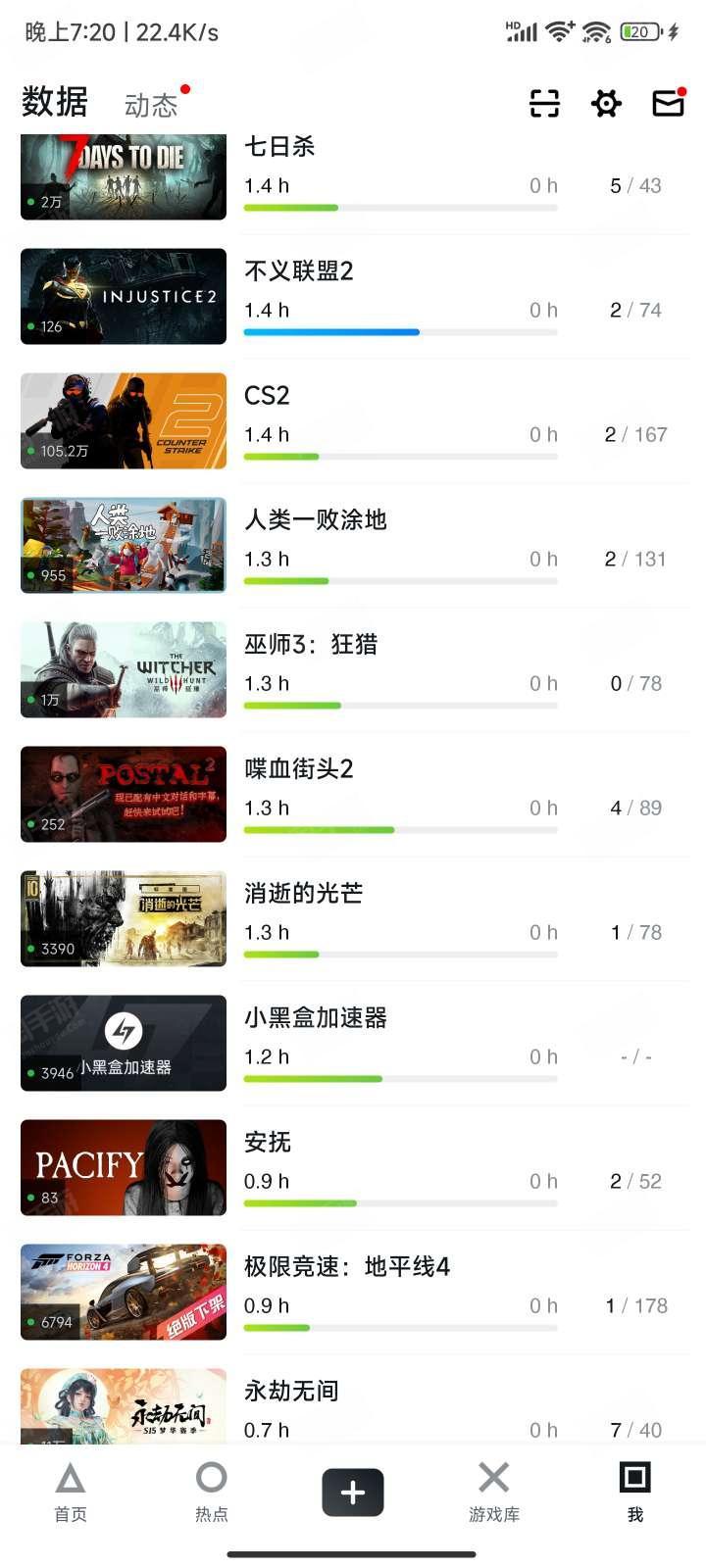Go to the 首页 tab
The width and height of the screenshot is (706, 1568).
point(71,1492)
